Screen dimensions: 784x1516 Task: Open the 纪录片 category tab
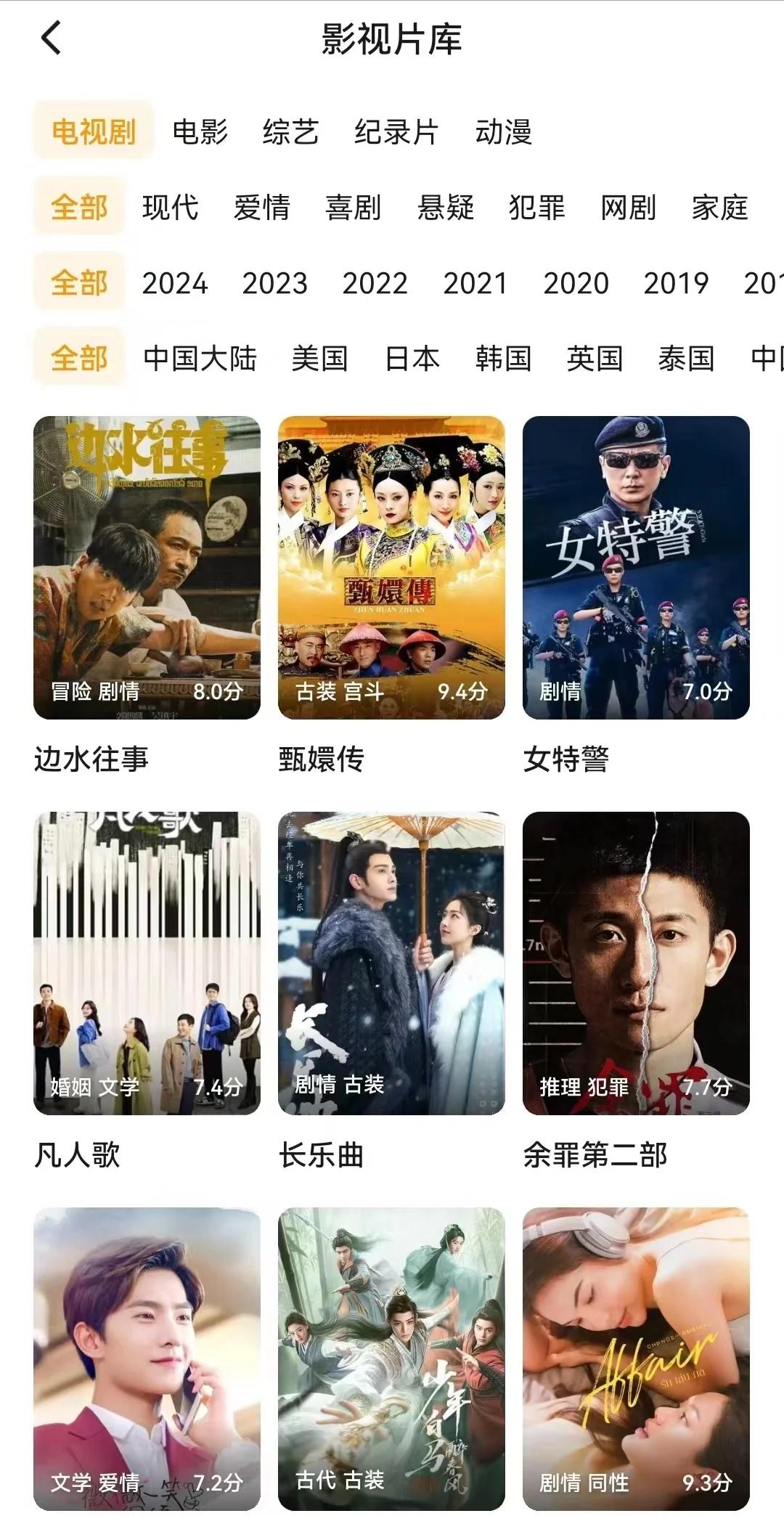(x=396, y=132)
